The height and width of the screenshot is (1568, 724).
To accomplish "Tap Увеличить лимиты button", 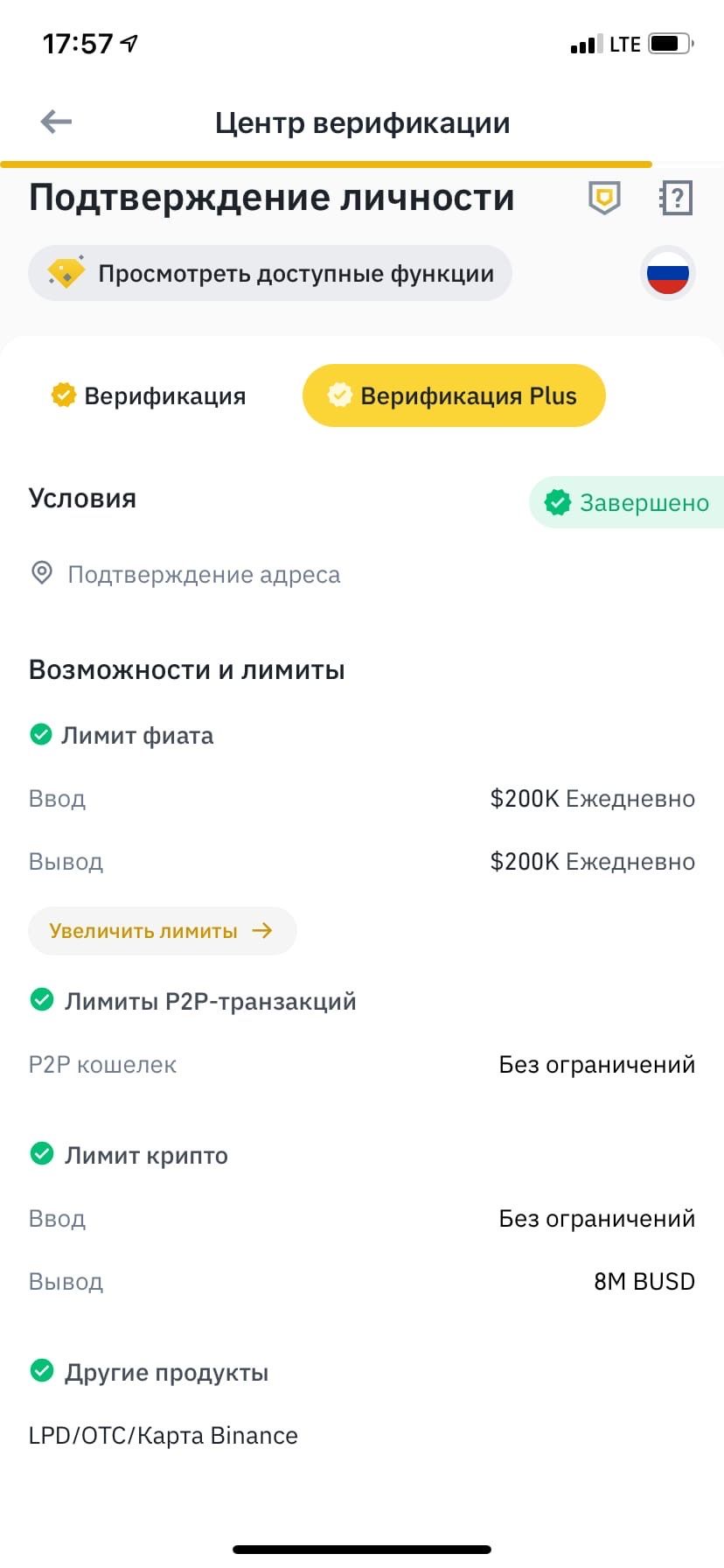I will [162, 931].
